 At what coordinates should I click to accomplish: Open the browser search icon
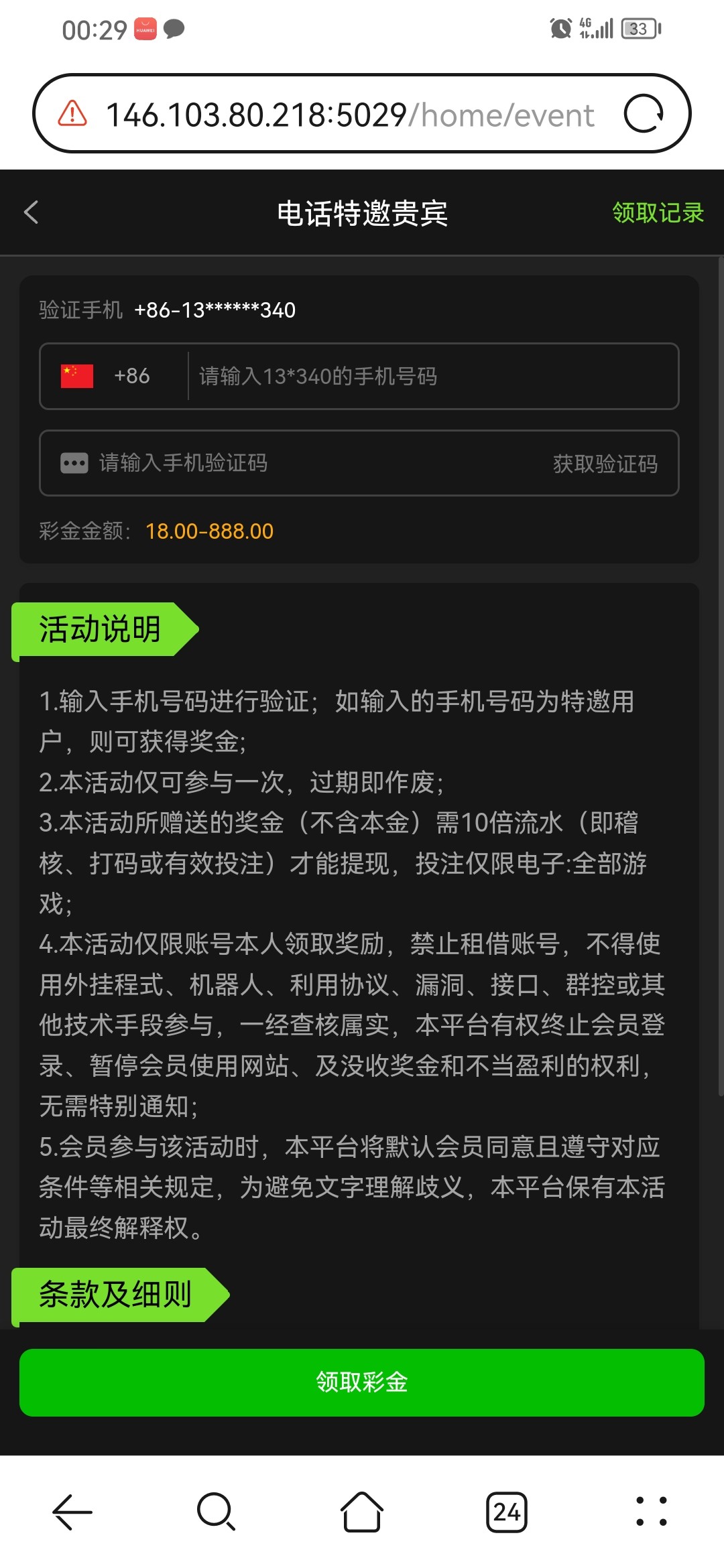point(217,1512)
